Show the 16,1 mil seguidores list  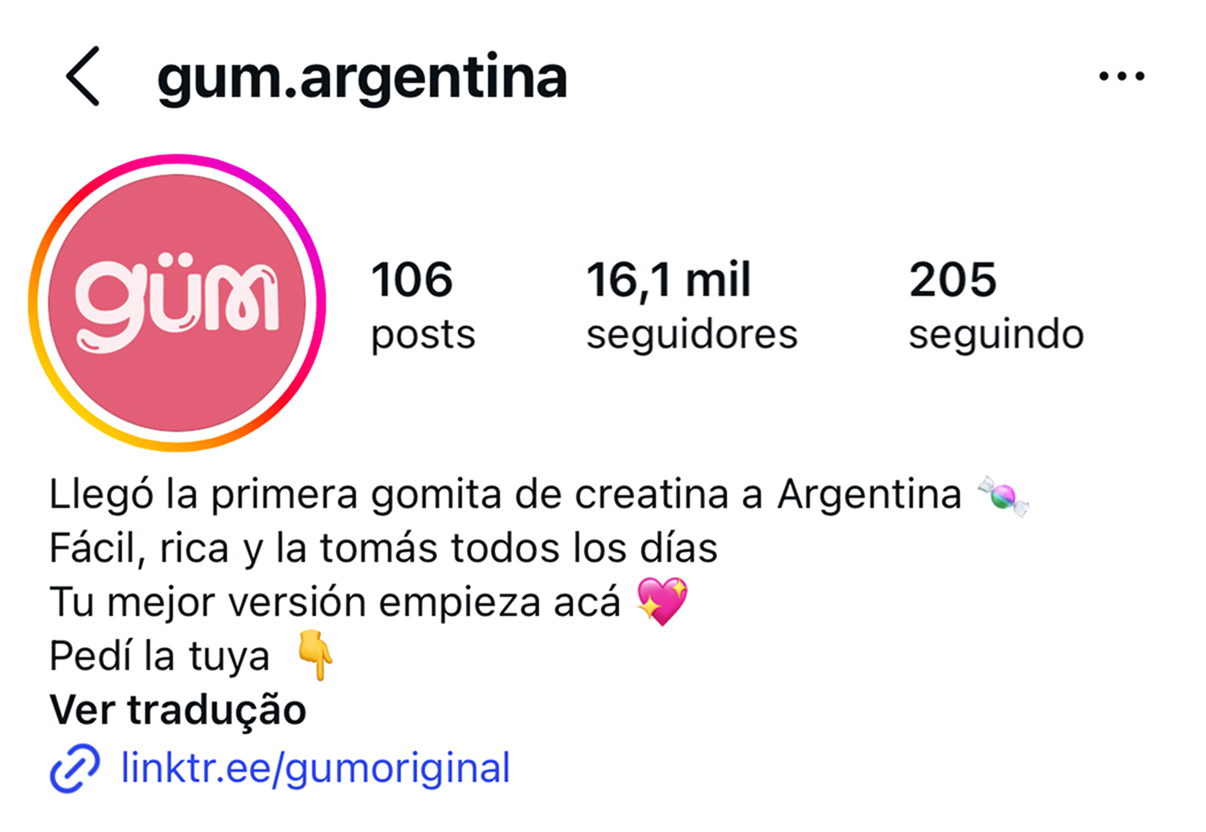coord(691,305)
